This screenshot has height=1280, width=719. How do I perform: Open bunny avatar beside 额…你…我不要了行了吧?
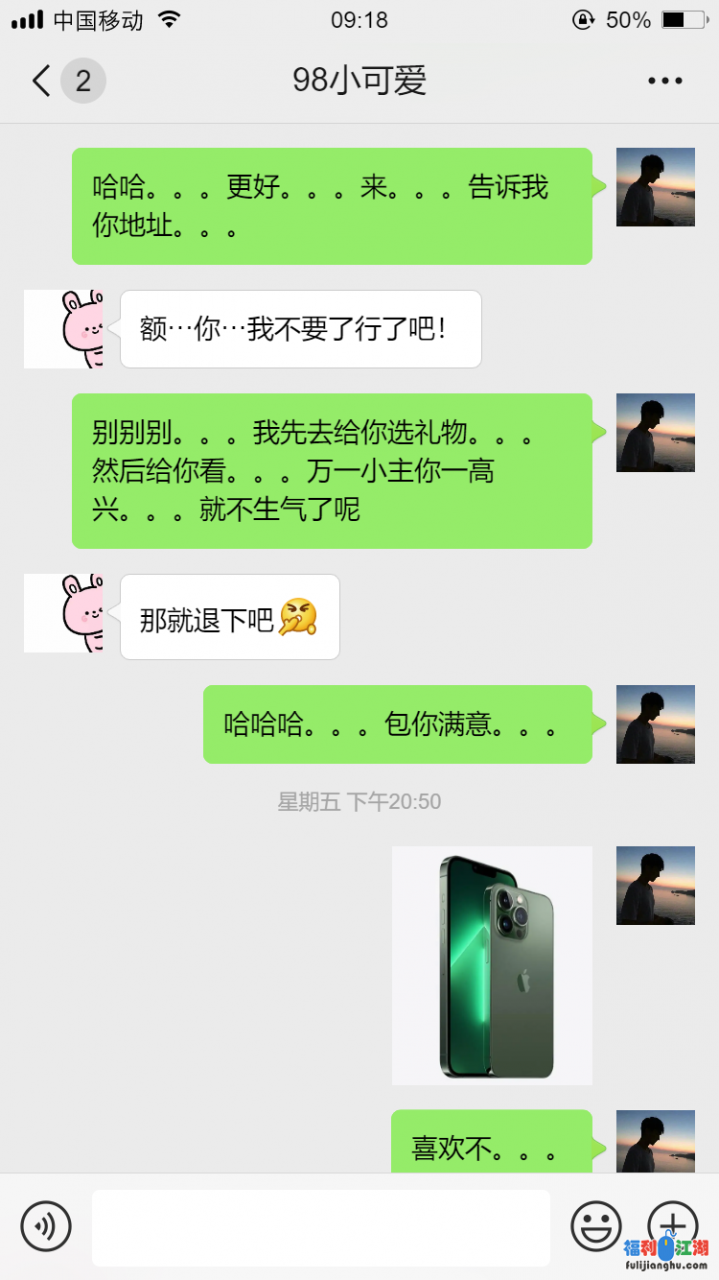coord(64,329)
